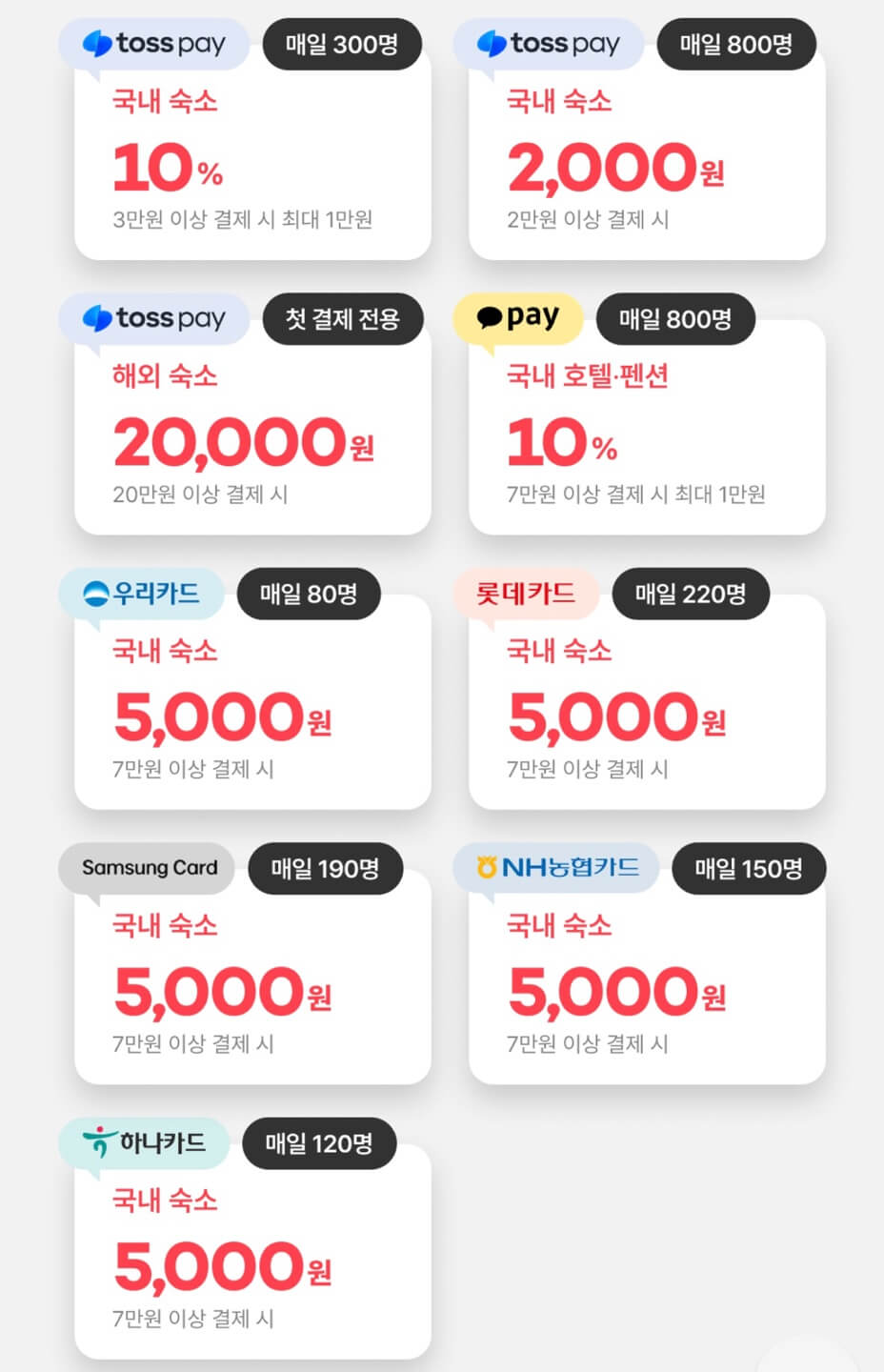Click the Samsung Card 5,000원 coupon card
This screenshot has height=1372, width=884.
coord(252,981)
